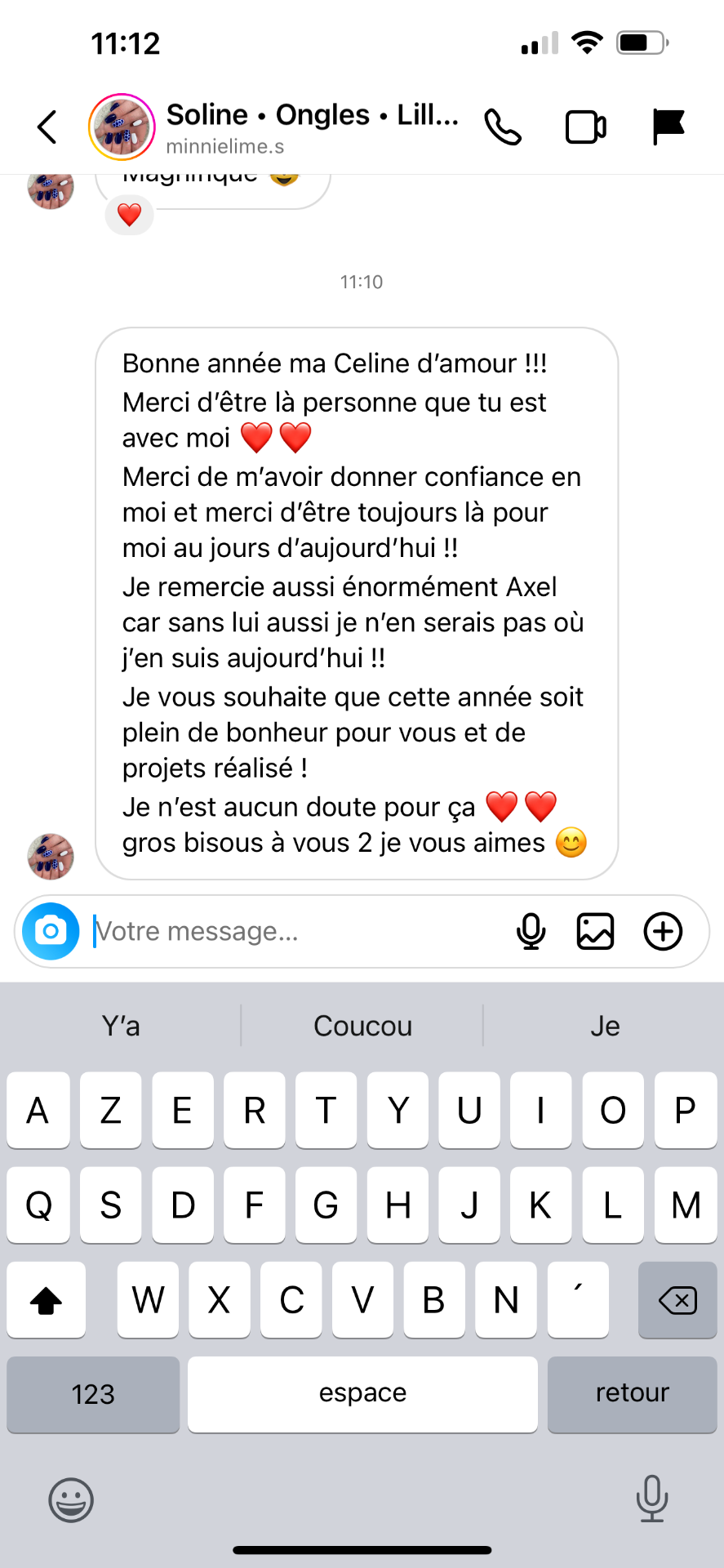This screenshot has width=724, height=1568.
Task: Tap the retour key
Action: 633,1393
